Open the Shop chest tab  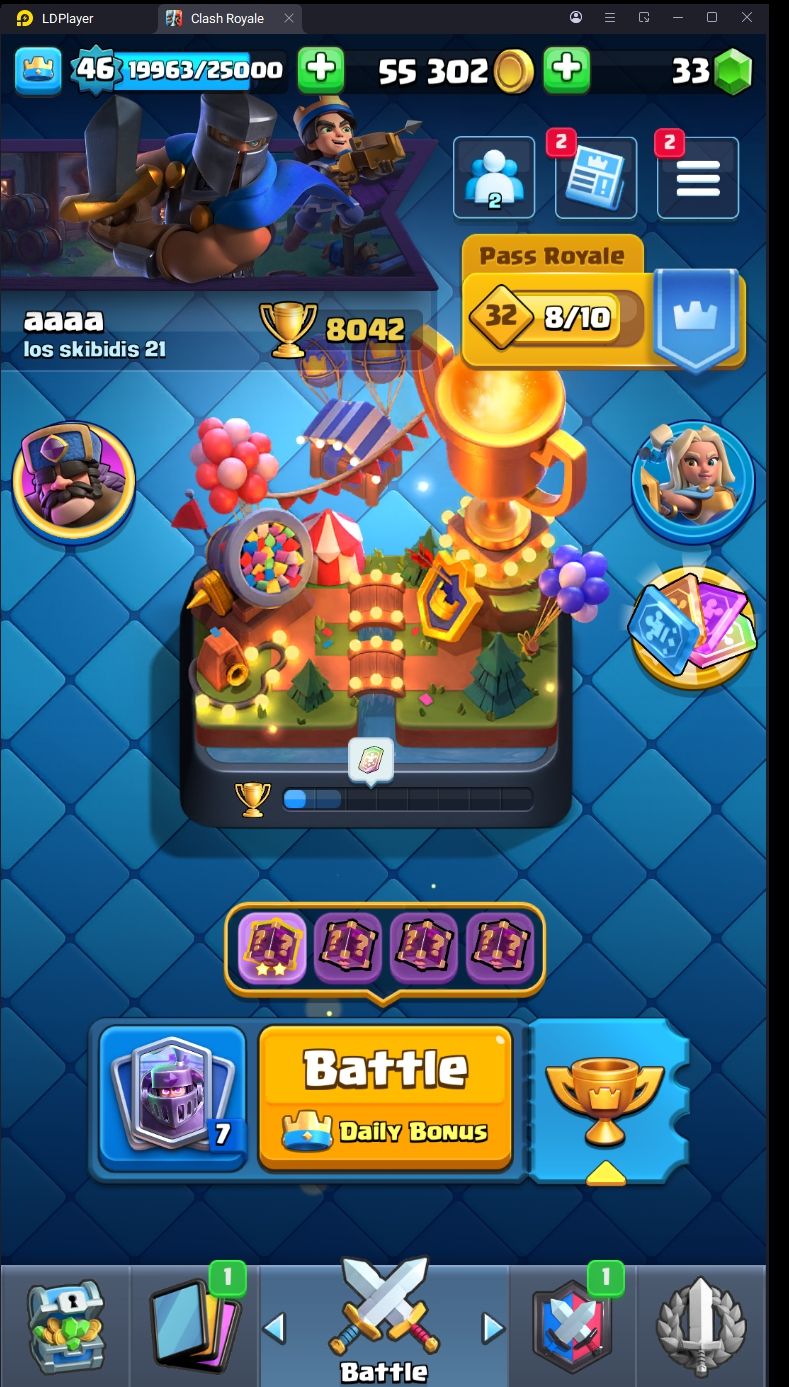click(x=65, y=1325)
